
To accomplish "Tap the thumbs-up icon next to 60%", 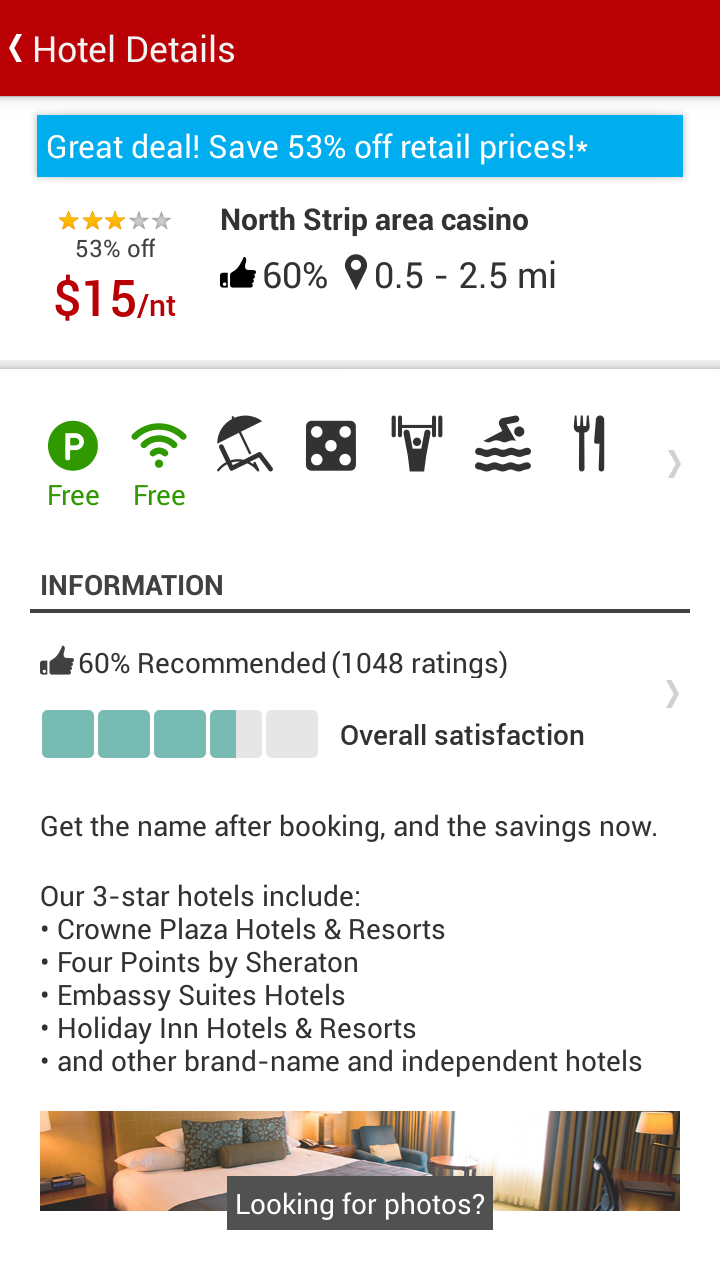I will point(238,275).
